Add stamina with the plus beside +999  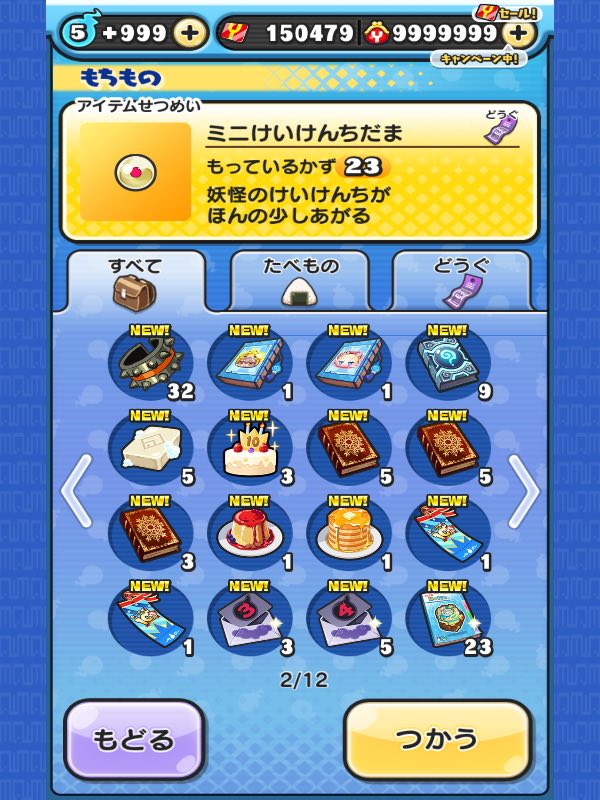pyautogui.click(x=190, y=33)
